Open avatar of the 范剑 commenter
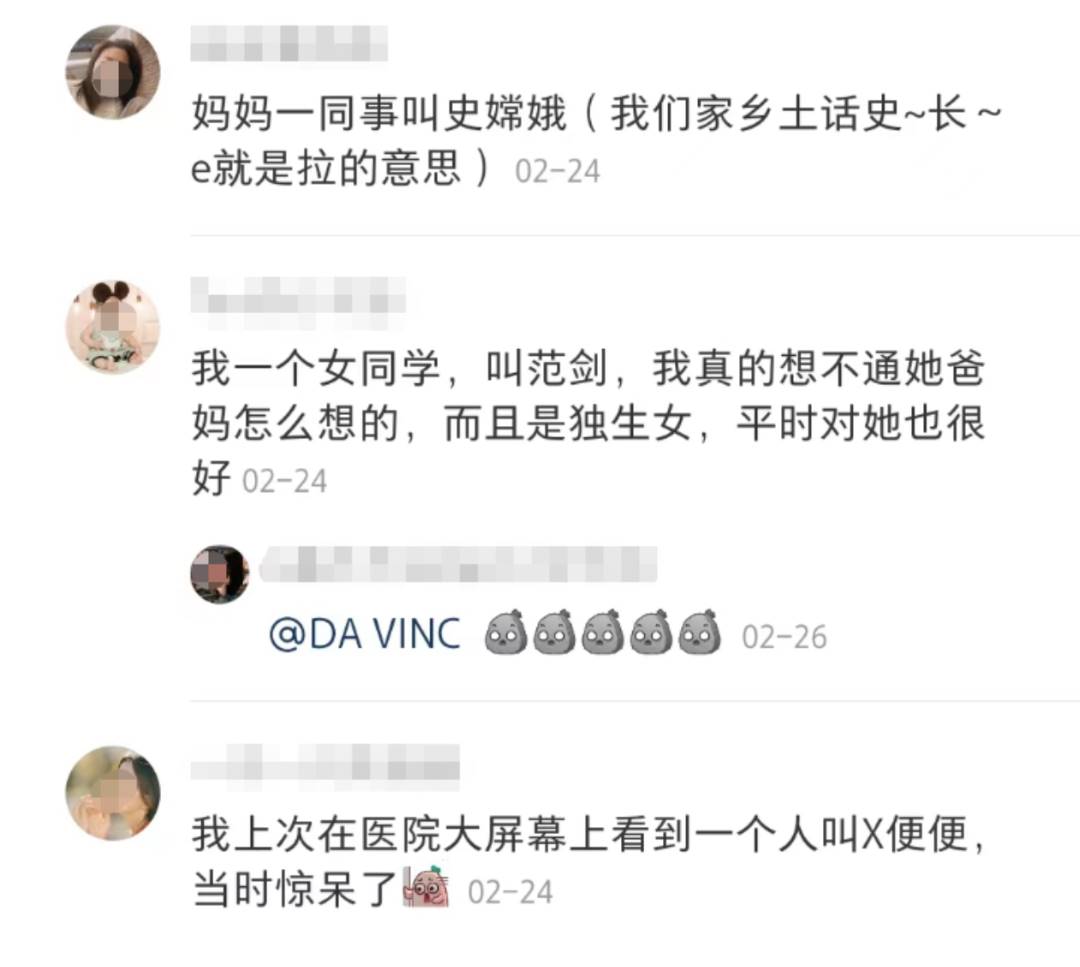 112,327
